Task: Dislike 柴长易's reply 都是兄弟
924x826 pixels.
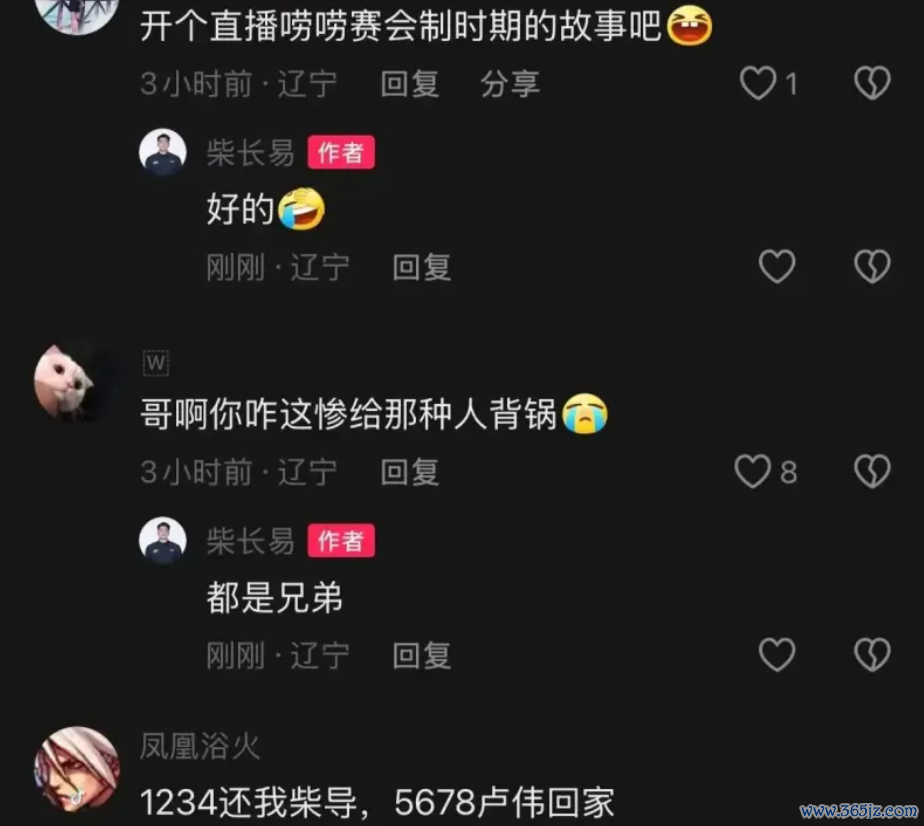Action: click(x=872, y=655)
